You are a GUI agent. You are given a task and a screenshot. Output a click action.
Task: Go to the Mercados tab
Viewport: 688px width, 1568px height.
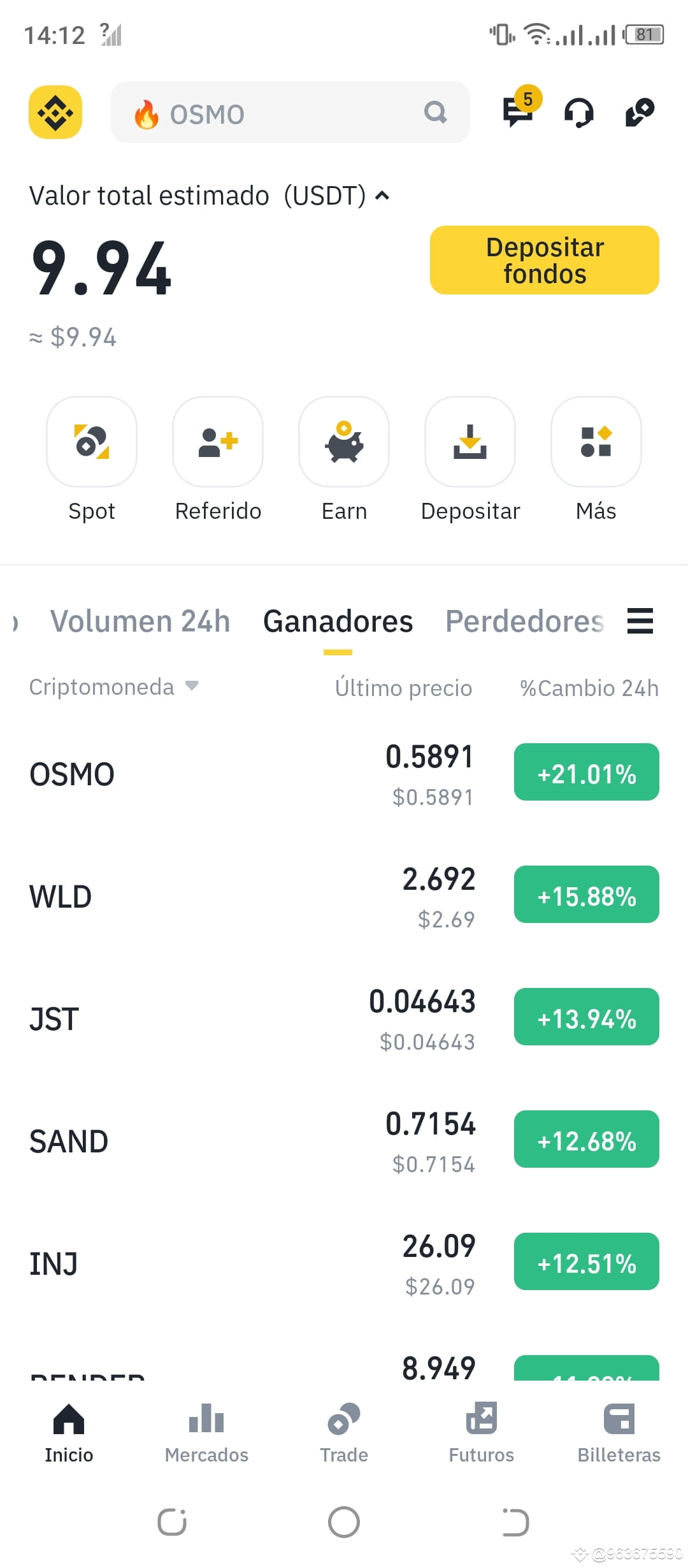click(x=206, y=1434)
